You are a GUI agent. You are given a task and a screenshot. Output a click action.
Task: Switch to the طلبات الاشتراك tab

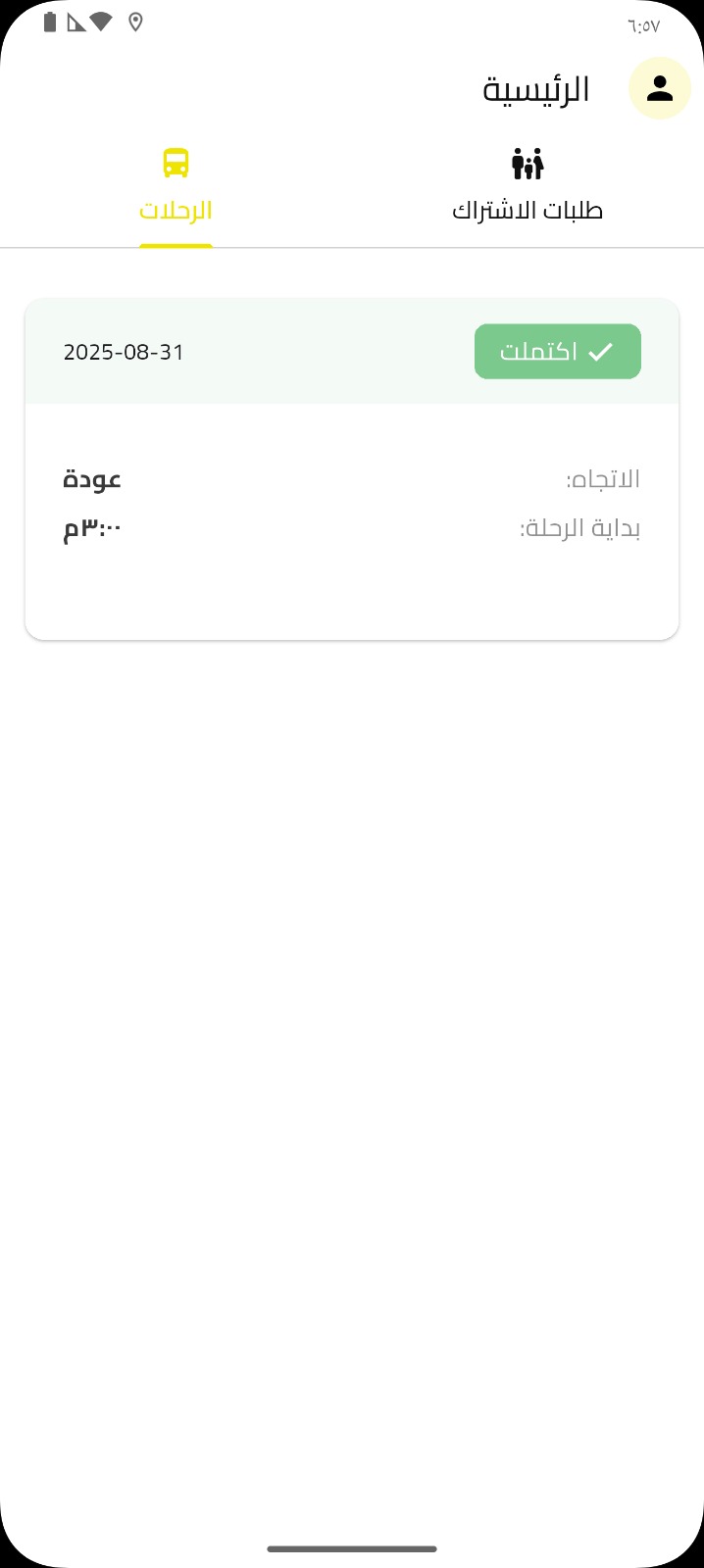[x=528, y=186]
